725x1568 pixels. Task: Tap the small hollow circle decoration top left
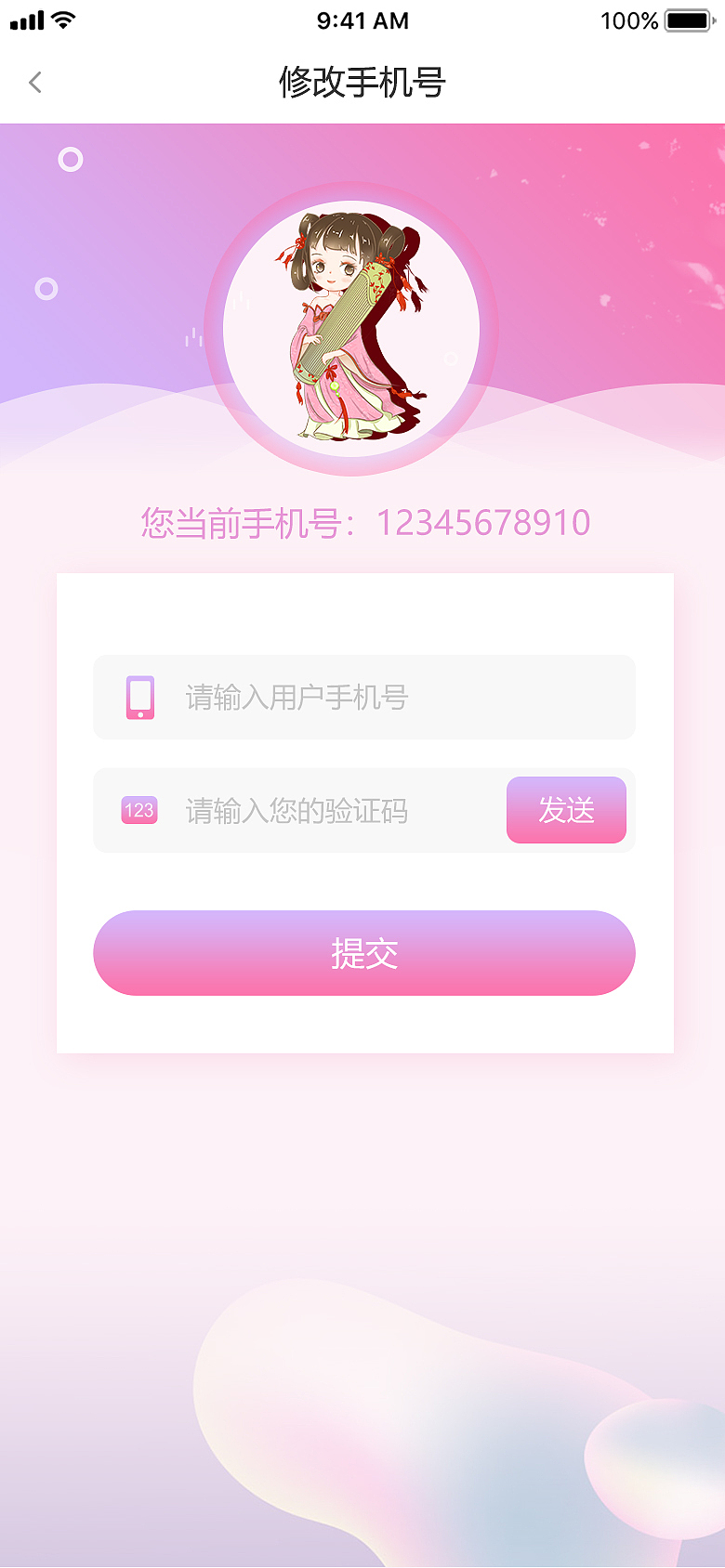(x=70, y=159)
